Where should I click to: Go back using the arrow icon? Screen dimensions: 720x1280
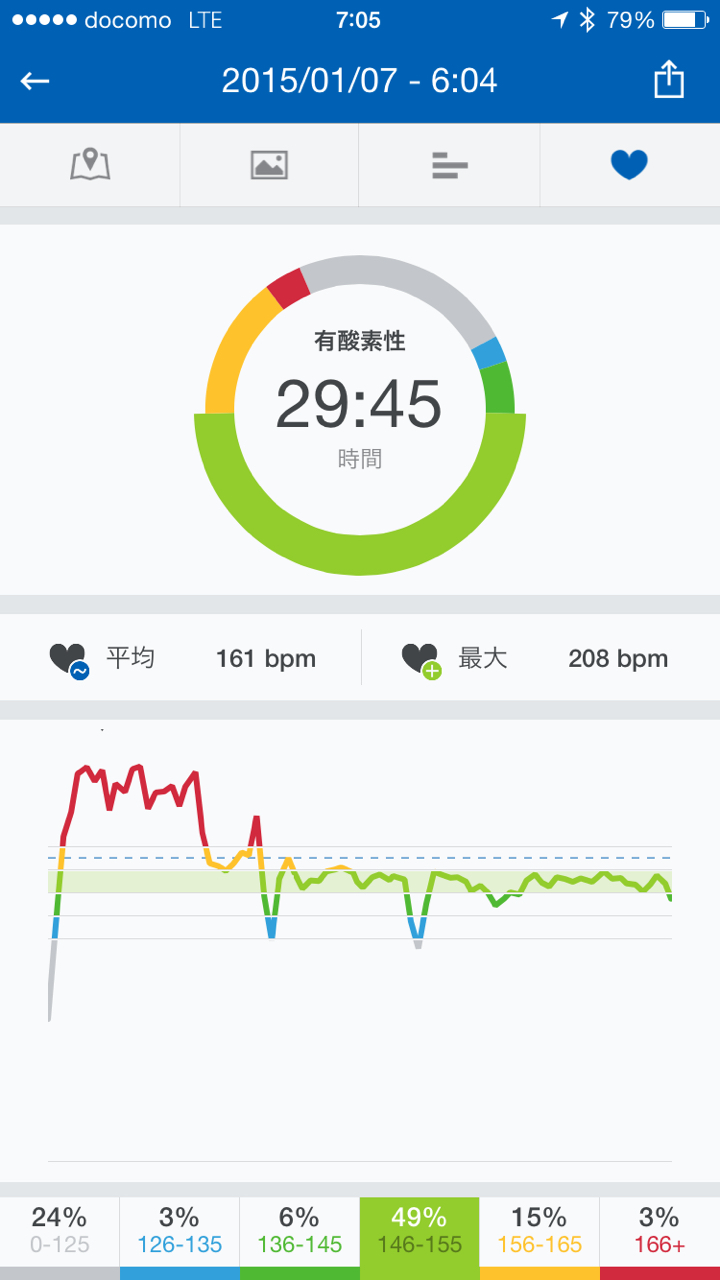pyautogui.click(x=35, y=81)
